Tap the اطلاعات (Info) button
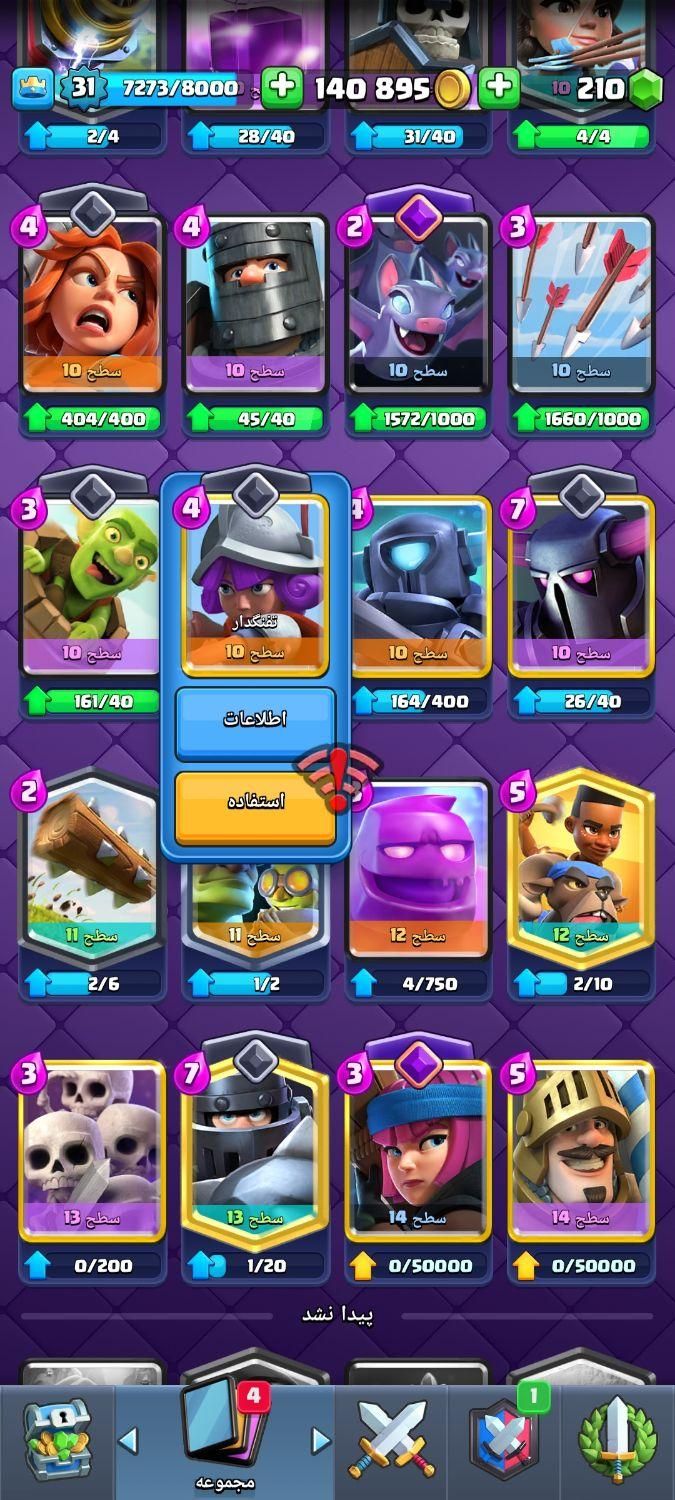675x1500 pixels. pos(255,720)
